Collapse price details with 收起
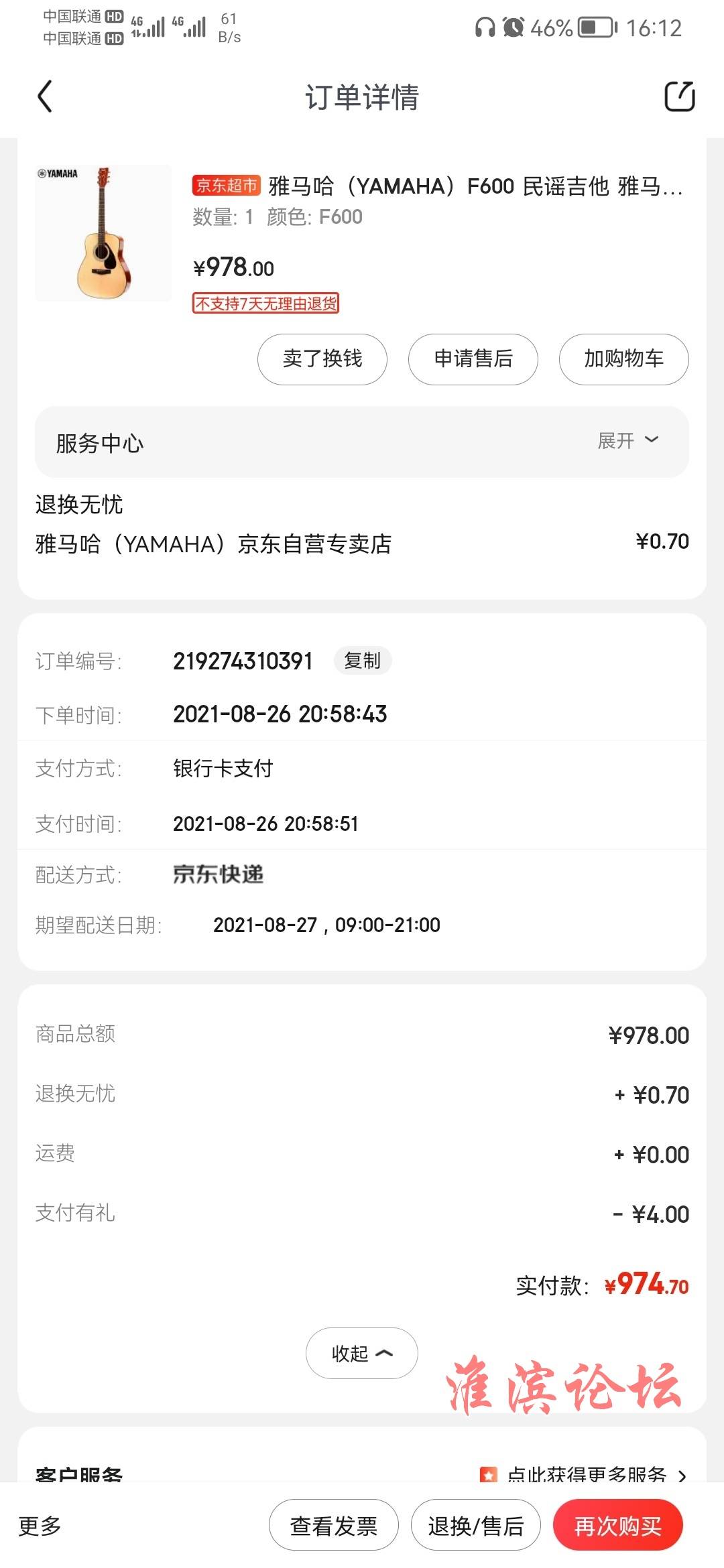The width and height of the screenshot is (724, 1568). [362, 1353]
